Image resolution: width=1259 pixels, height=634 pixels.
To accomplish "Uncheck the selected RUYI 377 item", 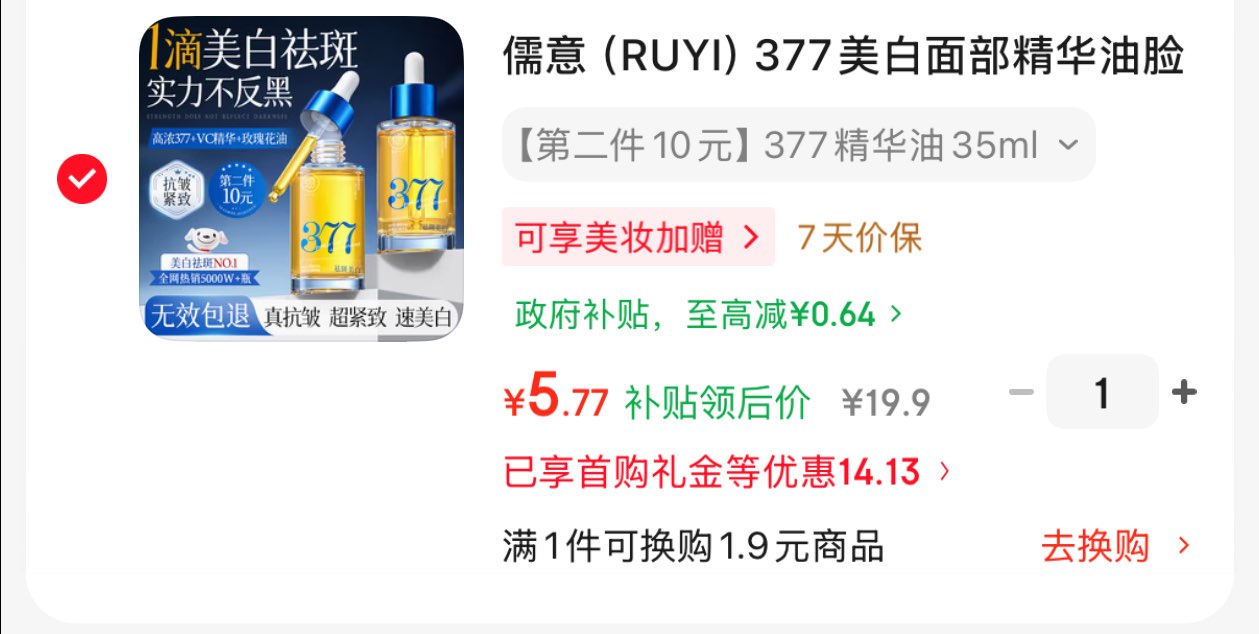I will 82,179.
